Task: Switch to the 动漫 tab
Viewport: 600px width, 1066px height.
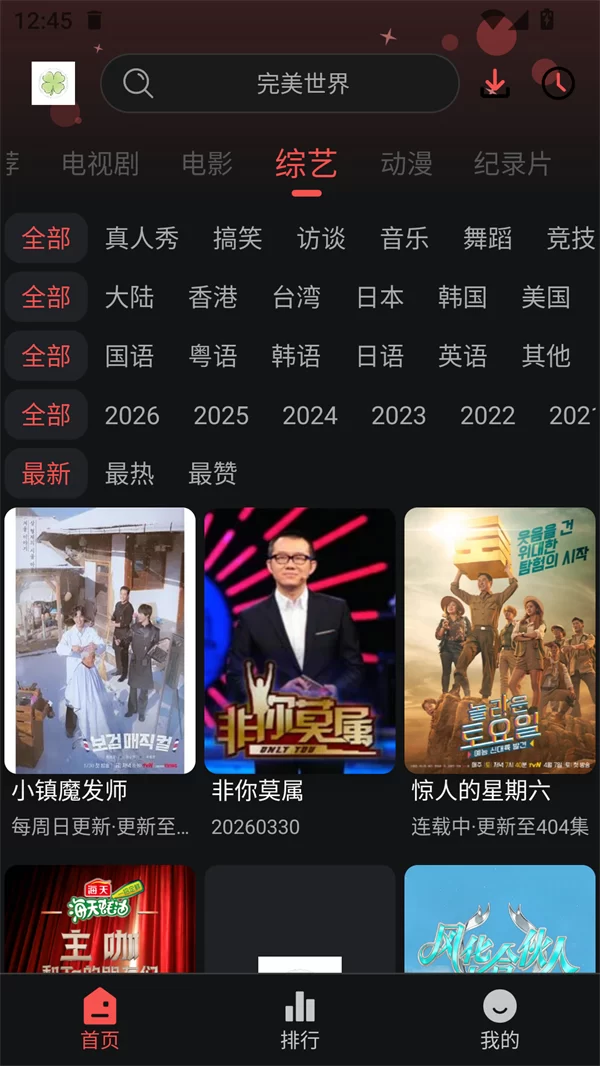Action: click(x=406, y=164)
